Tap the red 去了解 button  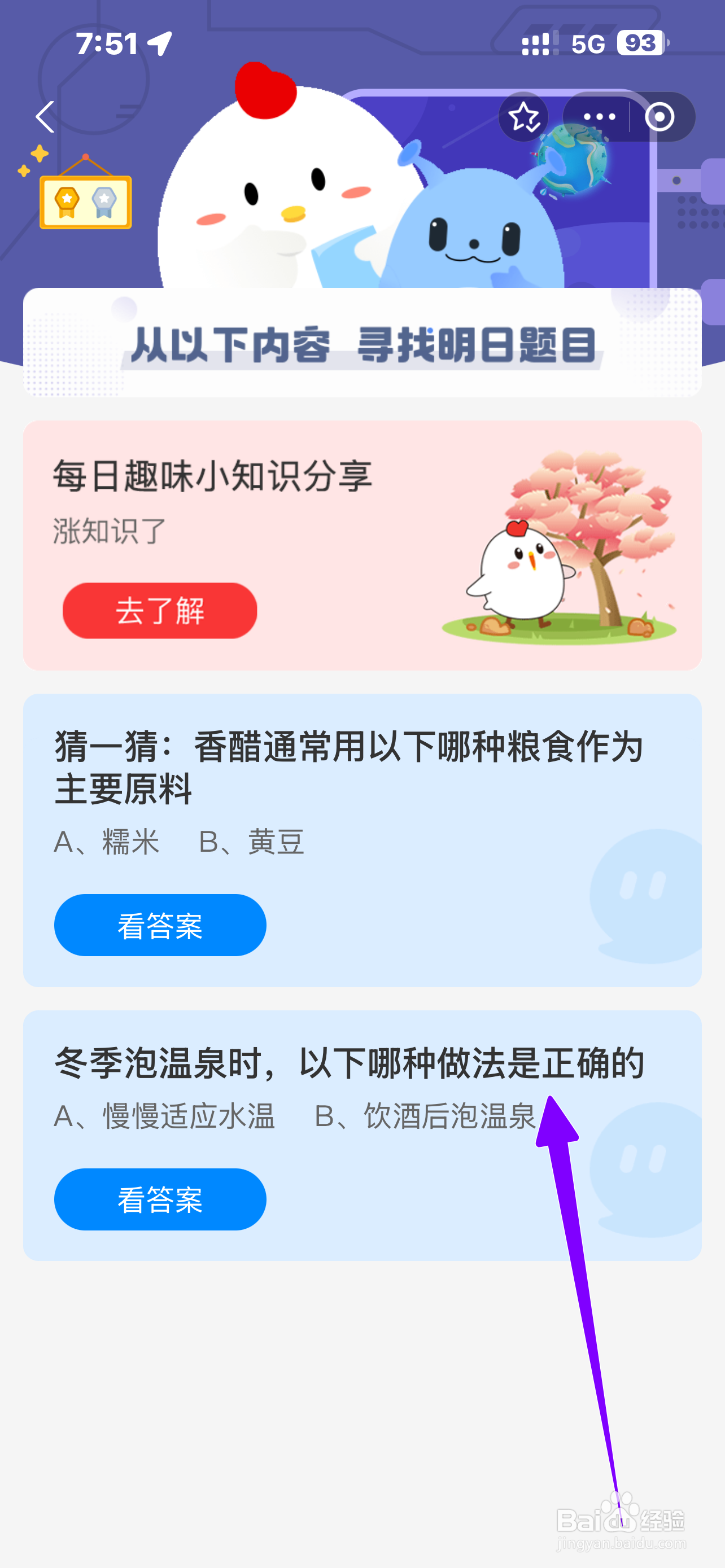160,611
